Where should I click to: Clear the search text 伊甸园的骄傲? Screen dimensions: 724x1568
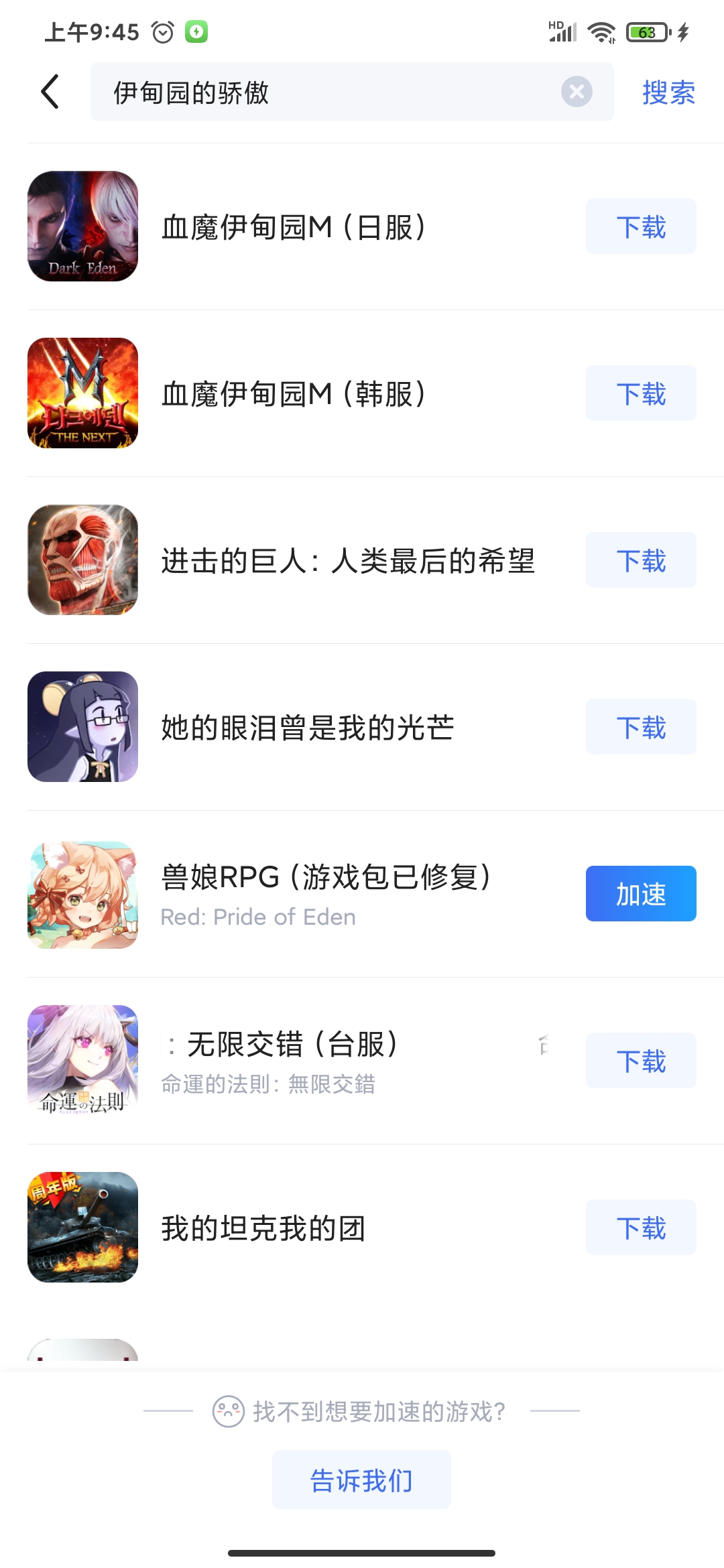(x=577, y=92)
